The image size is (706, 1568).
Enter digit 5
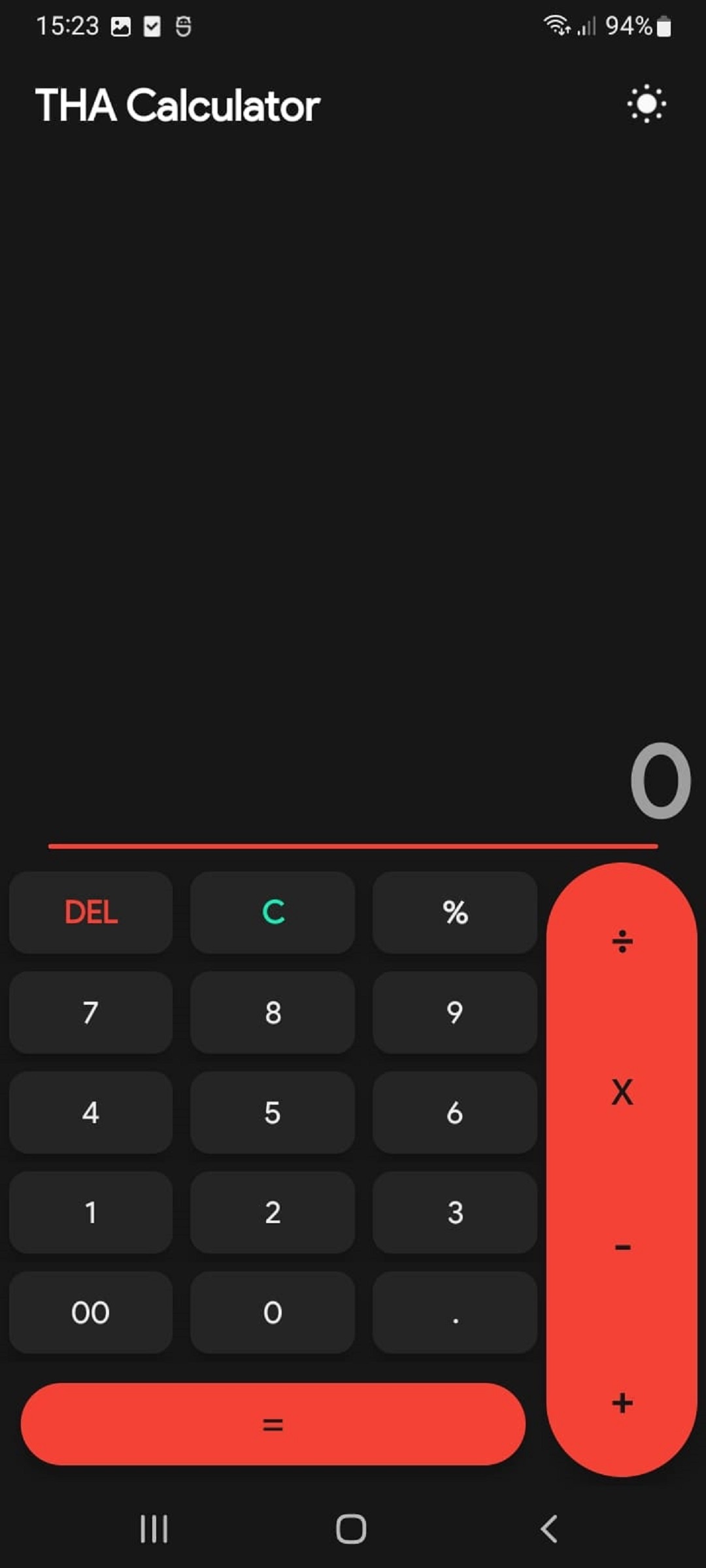coord(273,1112)
